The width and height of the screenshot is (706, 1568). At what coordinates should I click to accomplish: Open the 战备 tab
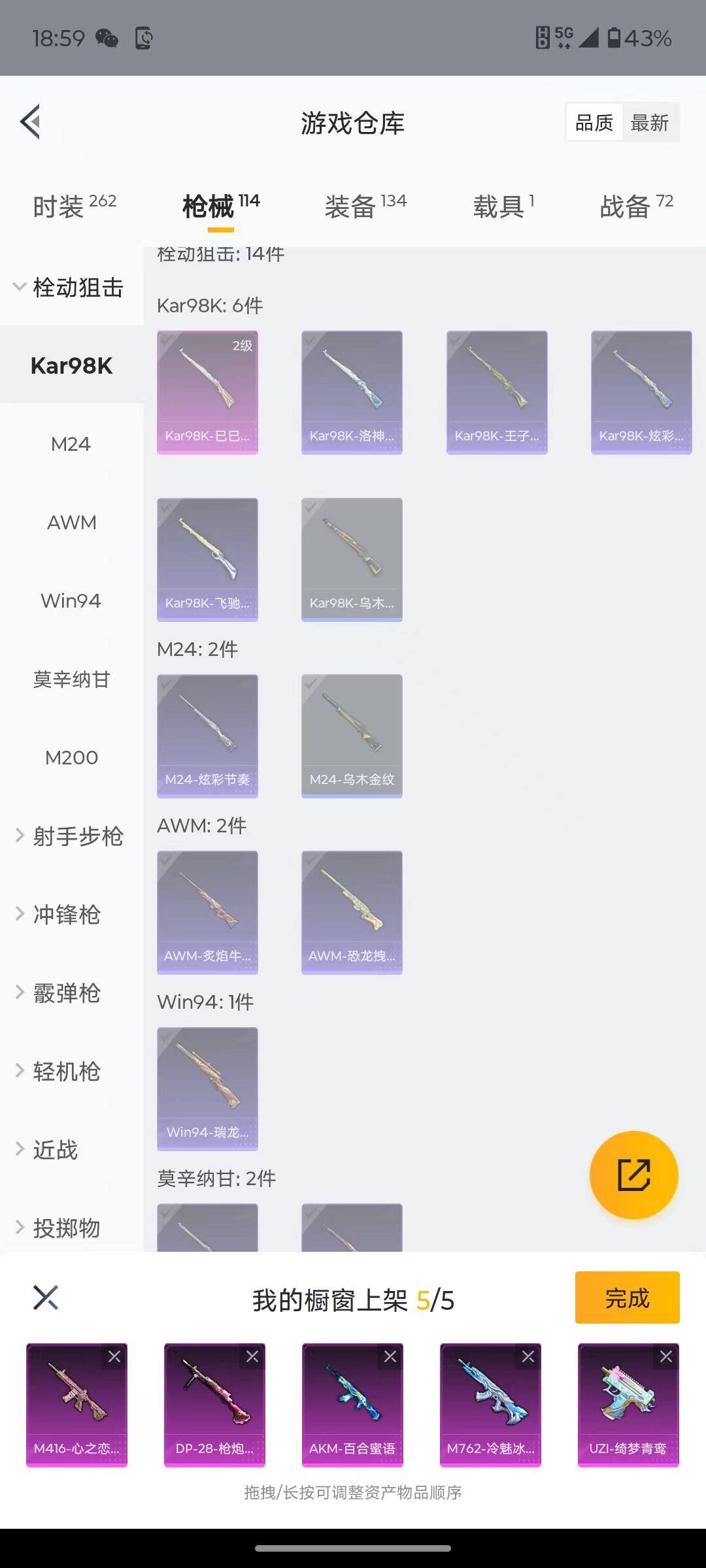635,206
